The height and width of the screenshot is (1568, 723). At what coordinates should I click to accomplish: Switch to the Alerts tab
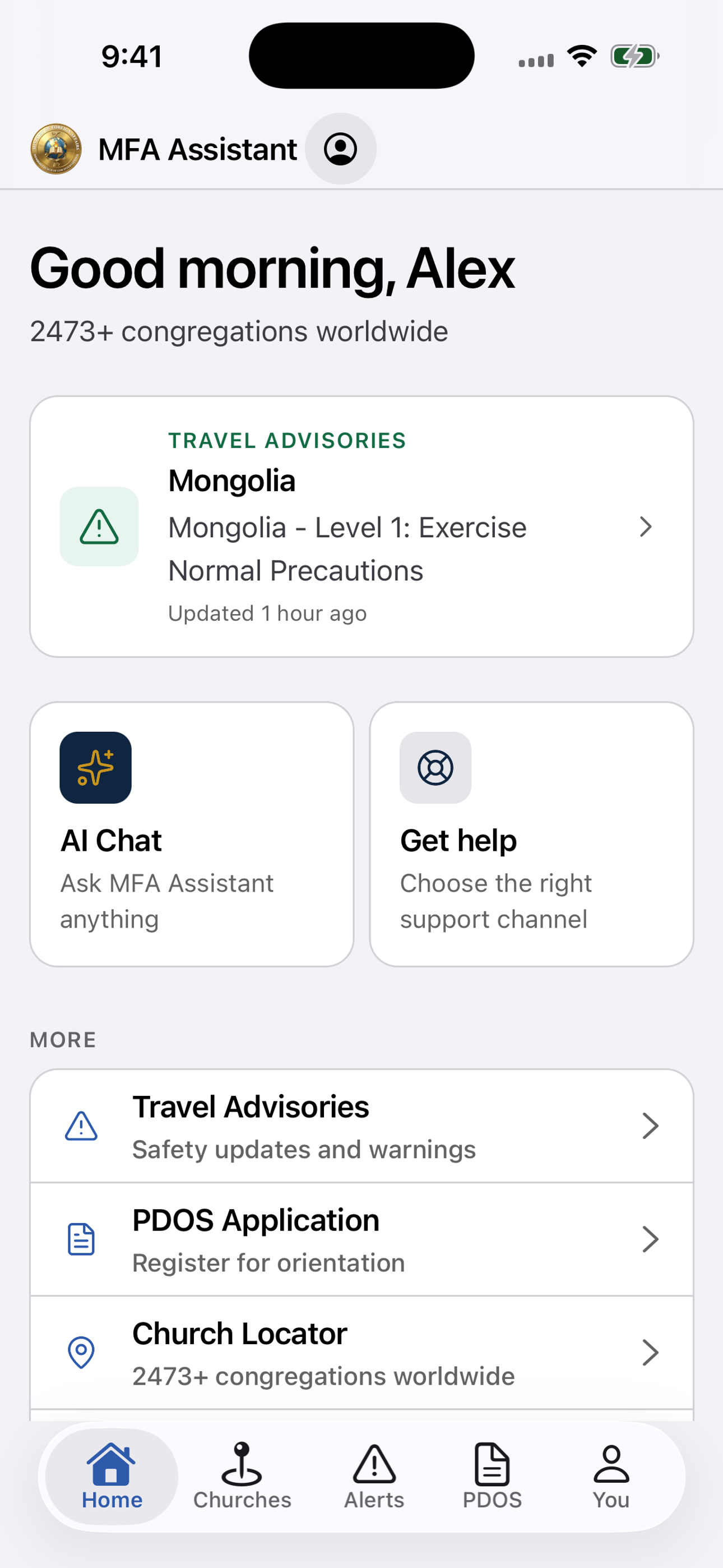pyautogui.click(x=374, y=1476)
